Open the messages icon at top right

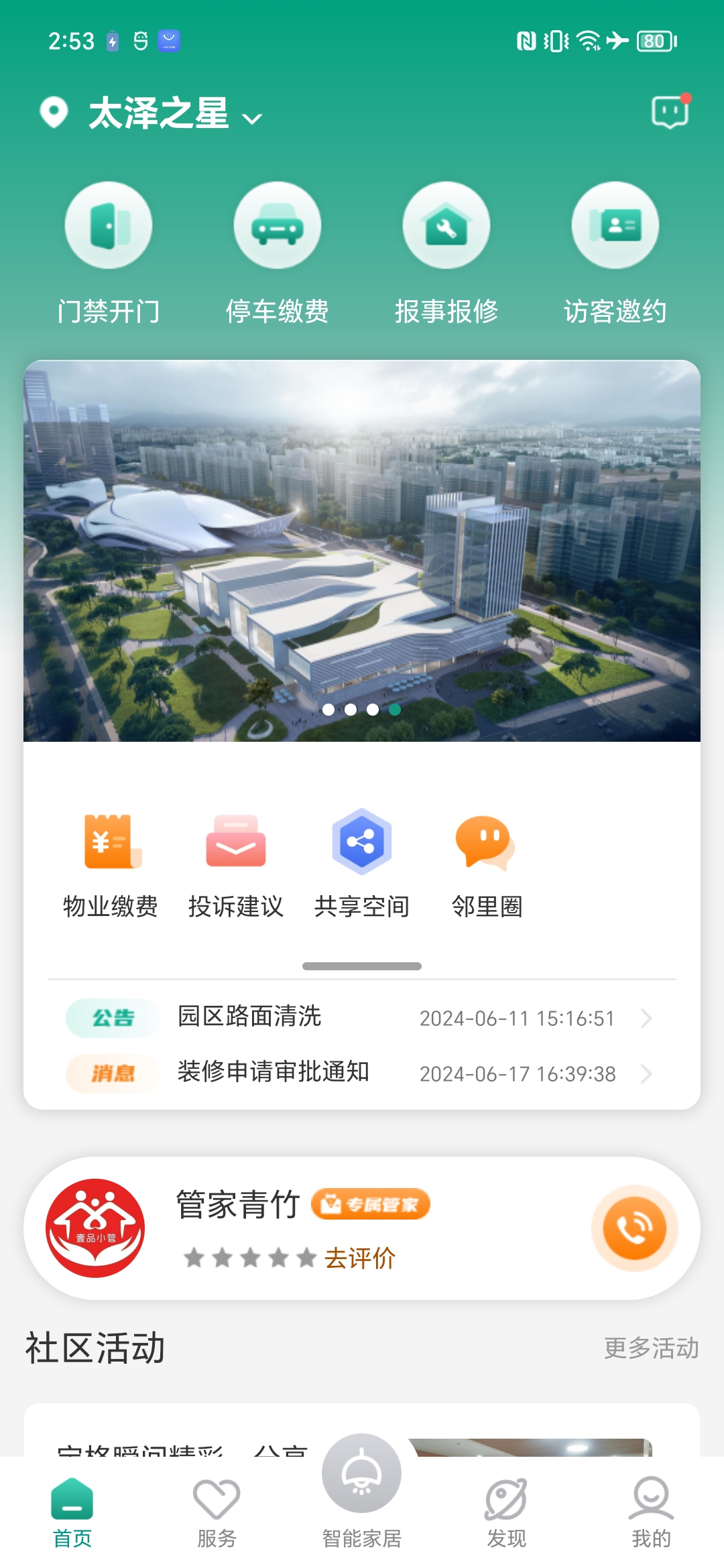(670, 112)
